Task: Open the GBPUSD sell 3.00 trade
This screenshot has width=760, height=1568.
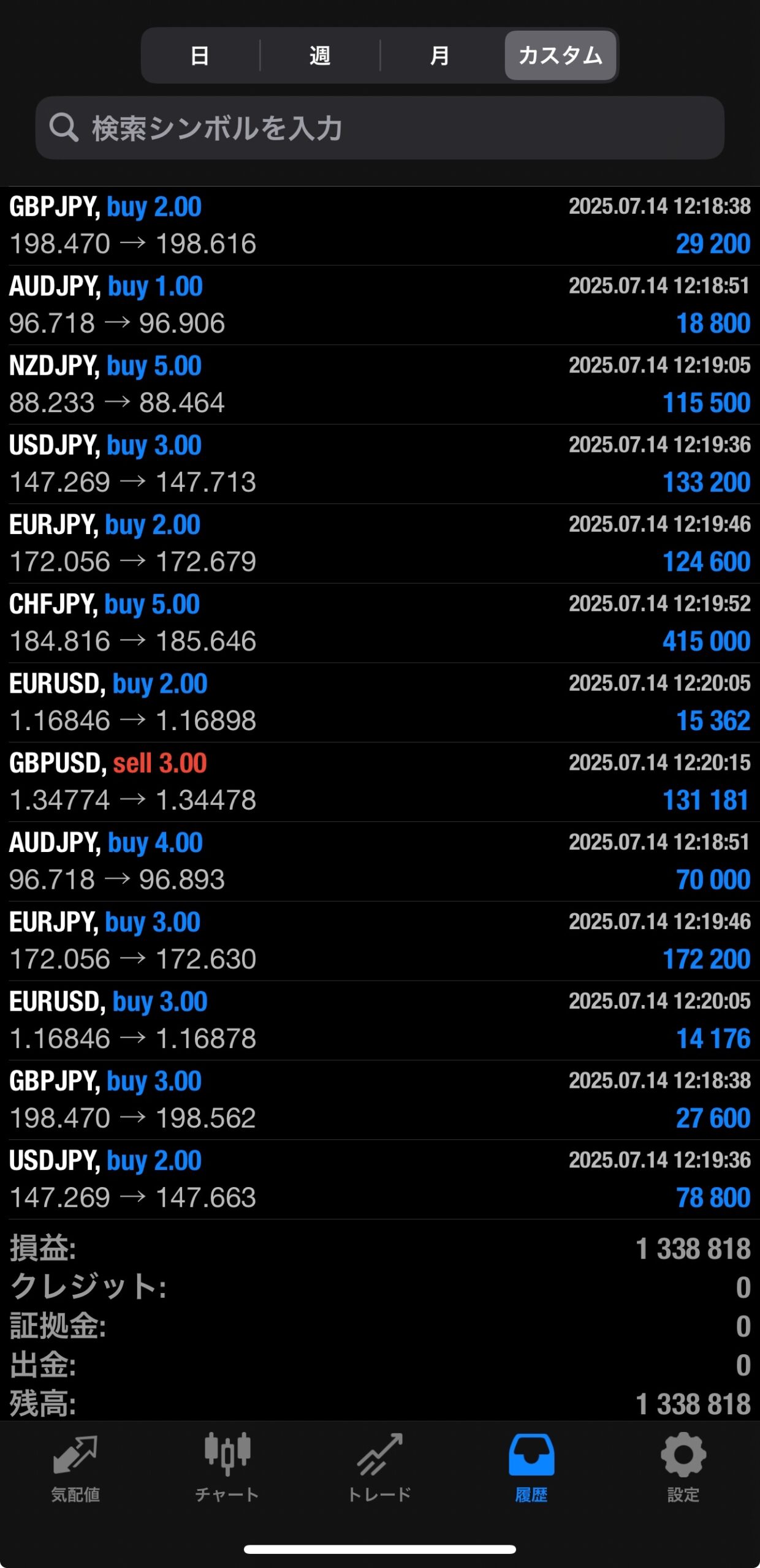Action: point(380,782)
